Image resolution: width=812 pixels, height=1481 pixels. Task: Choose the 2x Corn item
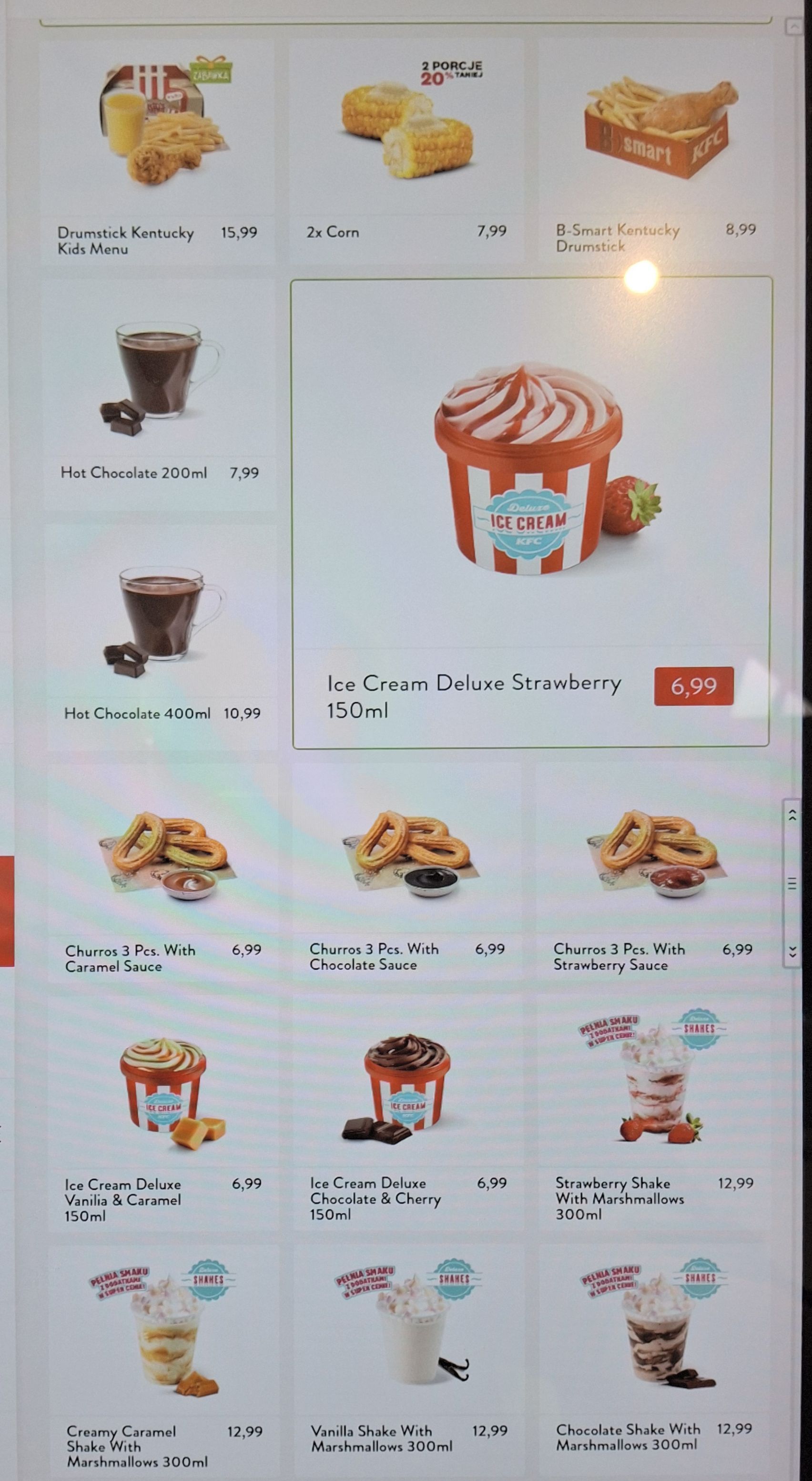pyautogui.click(x=406, y=150)
